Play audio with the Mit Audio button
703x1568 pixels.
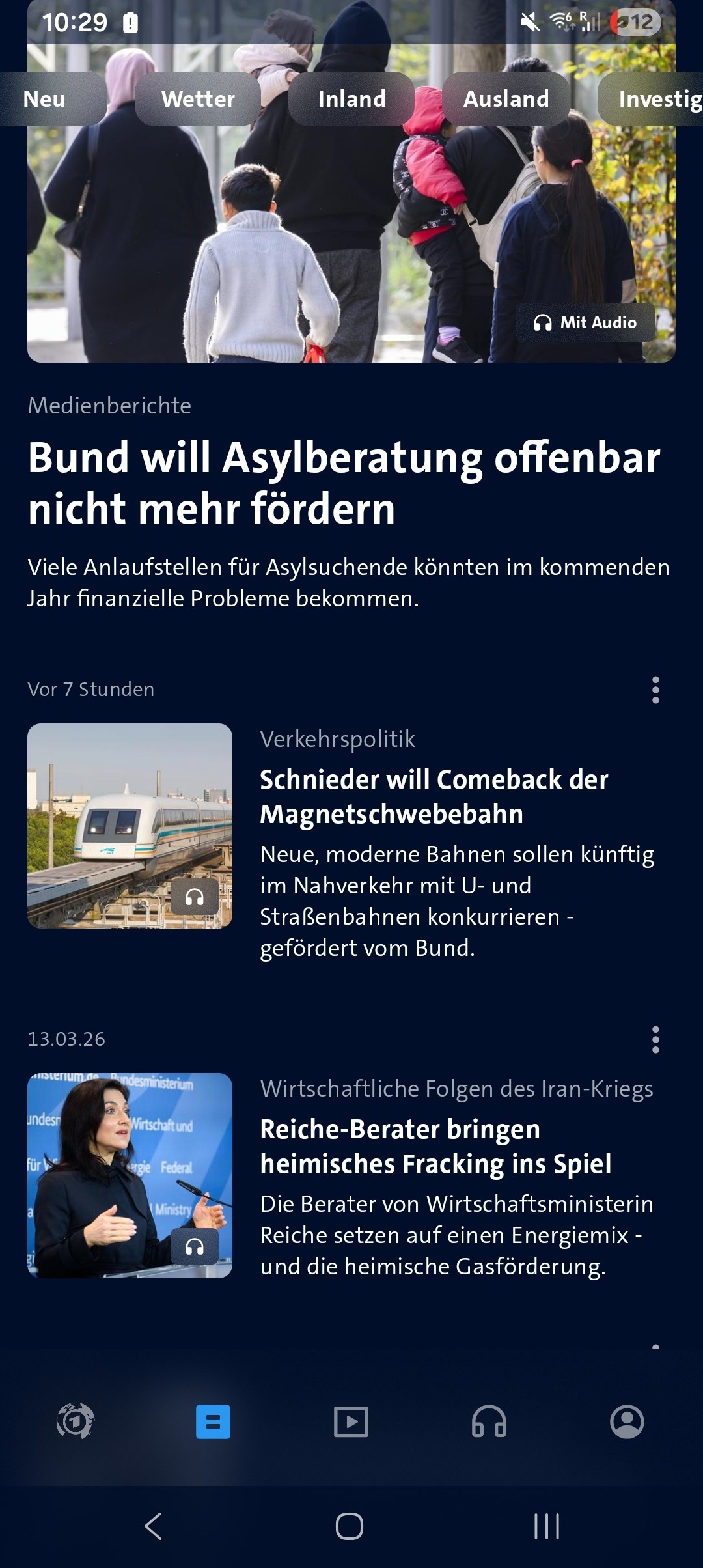click(x=585, y=322)
